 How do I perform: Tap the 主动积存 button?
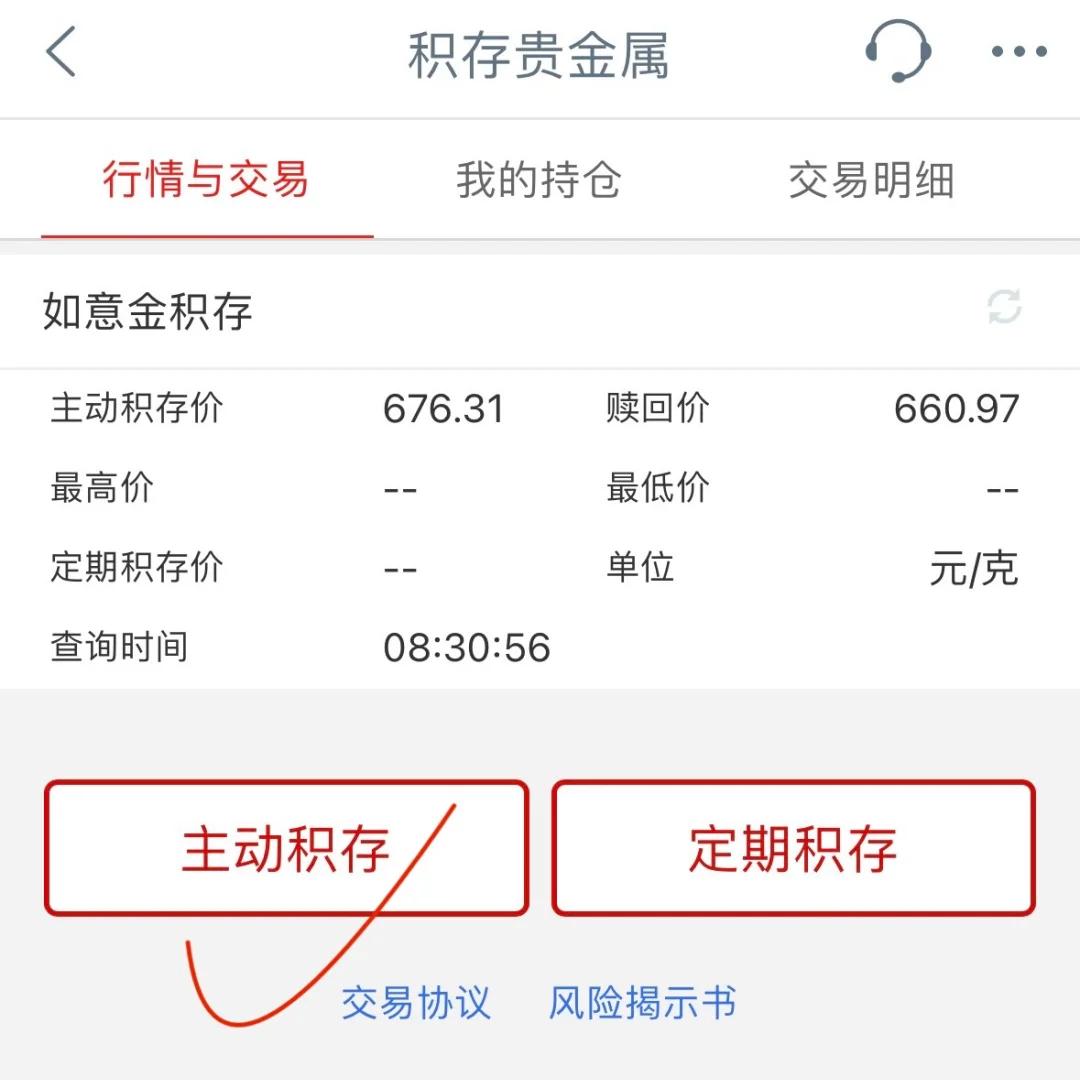coord(286,848)
